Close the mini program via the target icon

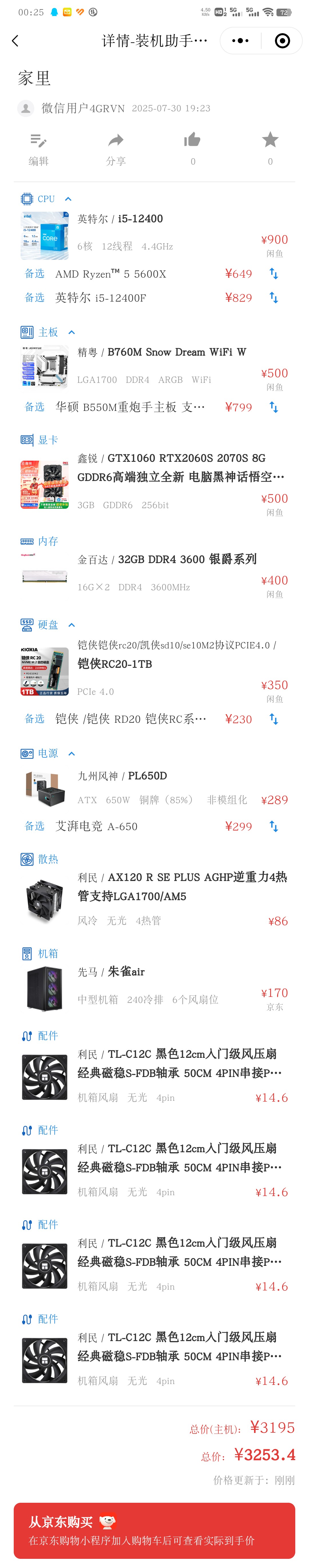click(x=282, y=41)
